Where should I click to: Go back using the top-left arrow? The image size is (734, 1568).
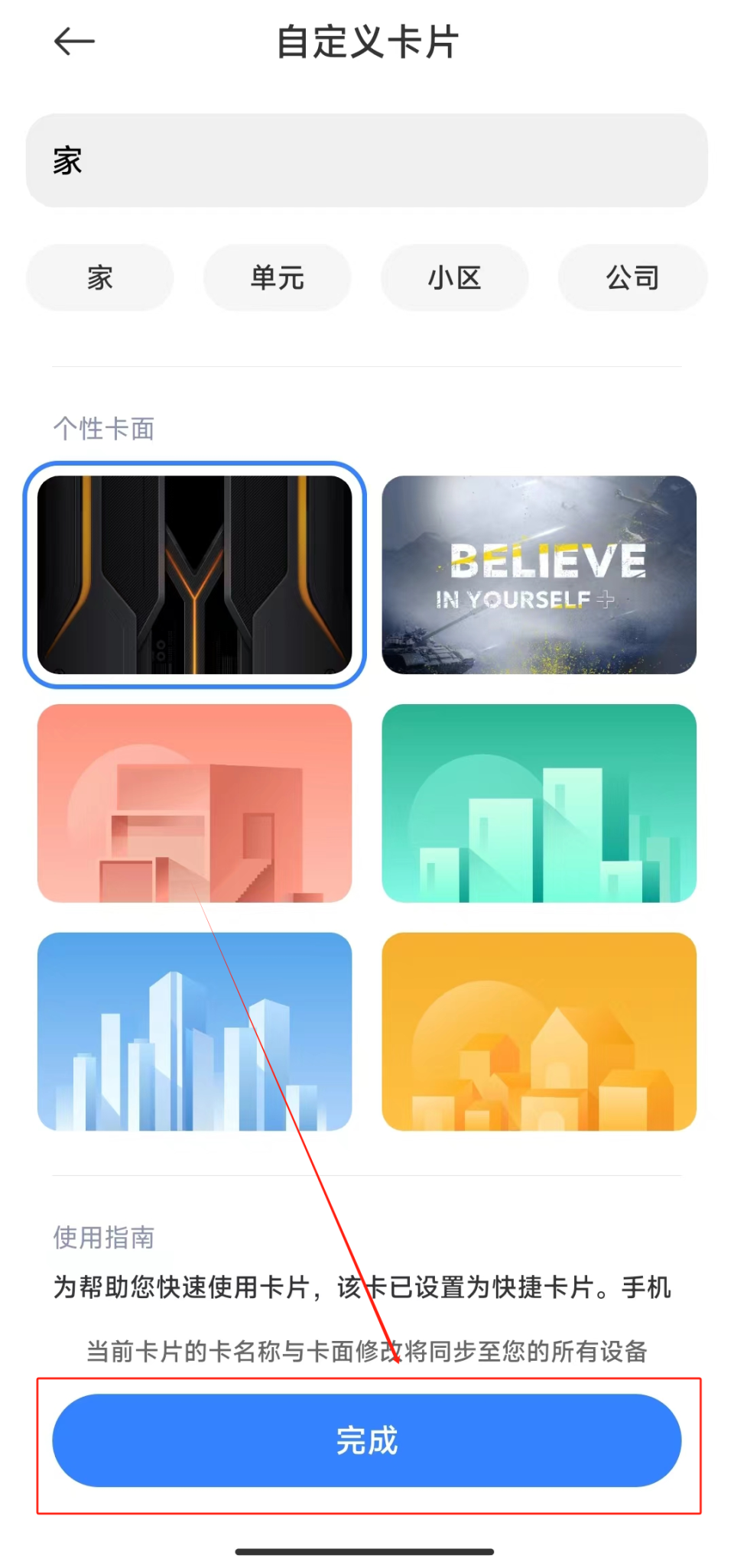point(74,41)
